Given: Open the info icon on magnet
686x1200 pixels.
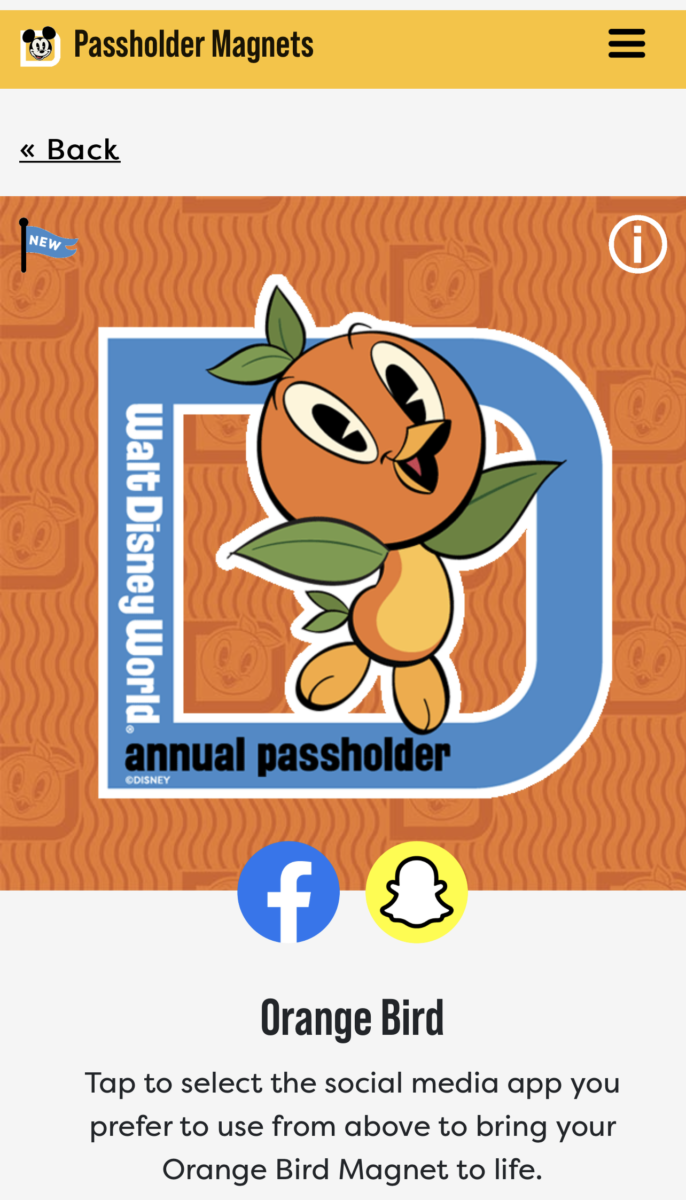Looking at the screenshot, I should pos(637,244).
